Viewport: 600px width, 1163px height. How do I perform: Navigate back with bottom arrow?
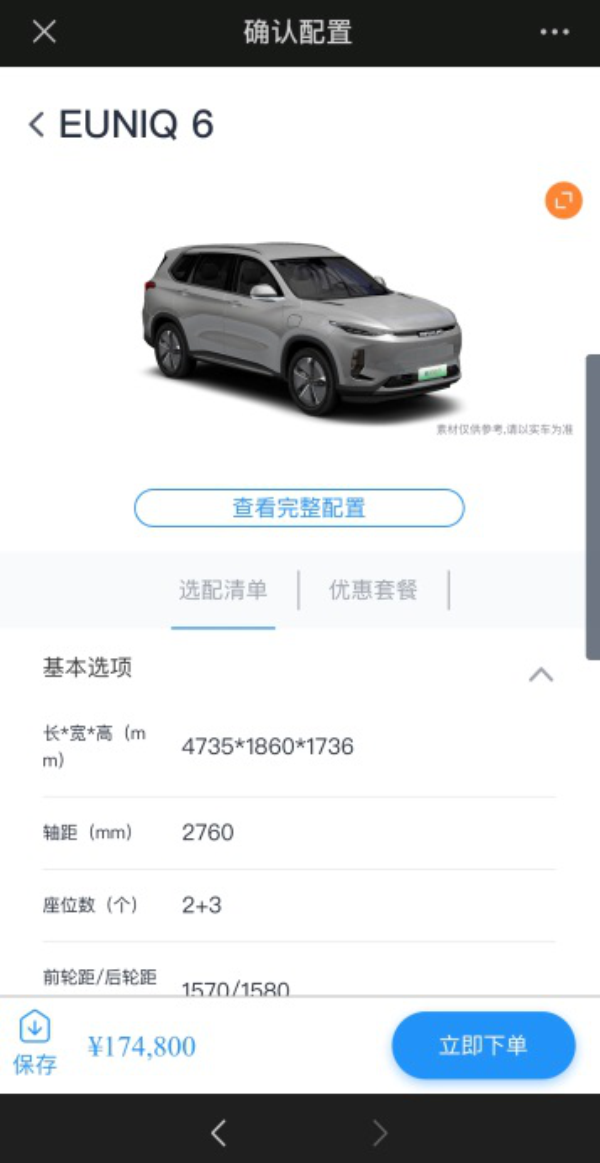(x=218, y=1133)
